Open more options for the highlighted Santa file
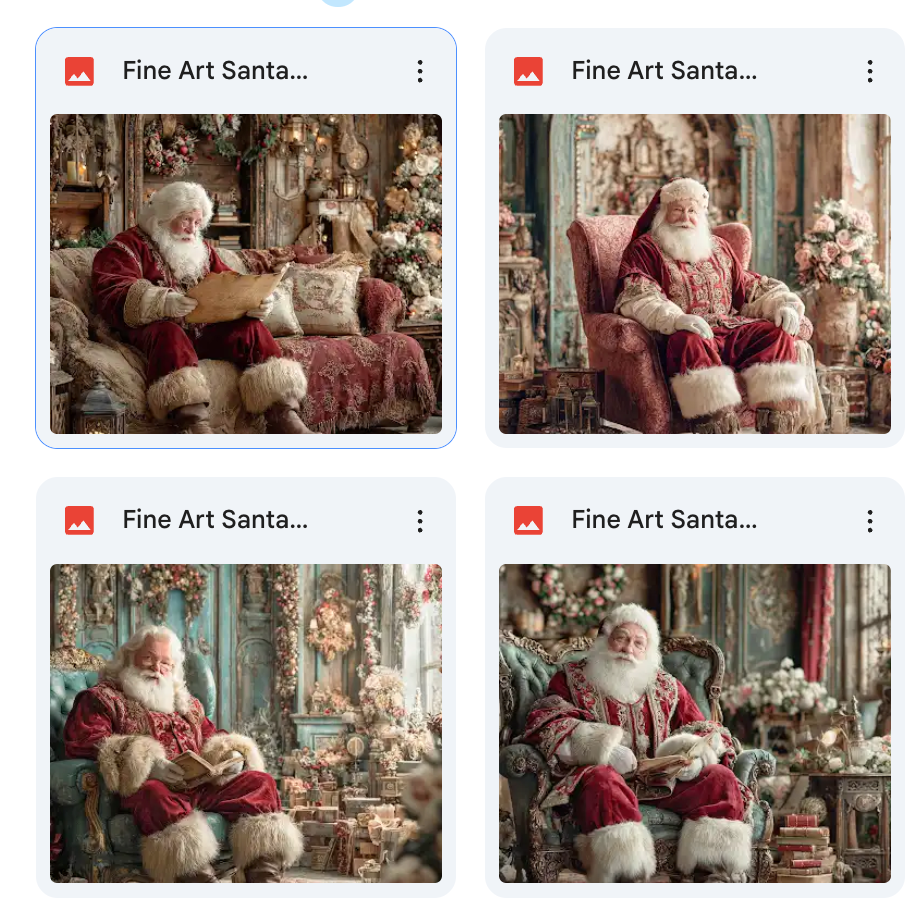Image resolution: width=916 pixels, height=904 pixels. tap(420, 71)
